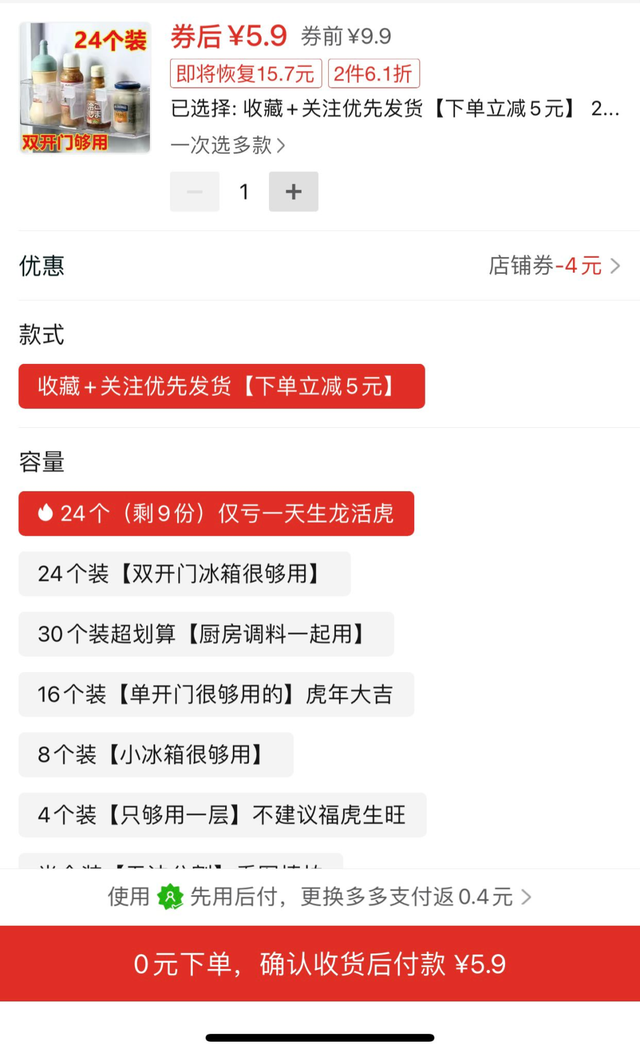Increase quantity with the plus button
Image resolution: width=640 pixels, height=1053 pixels.
pyautogui.click(x=293, y=192)
